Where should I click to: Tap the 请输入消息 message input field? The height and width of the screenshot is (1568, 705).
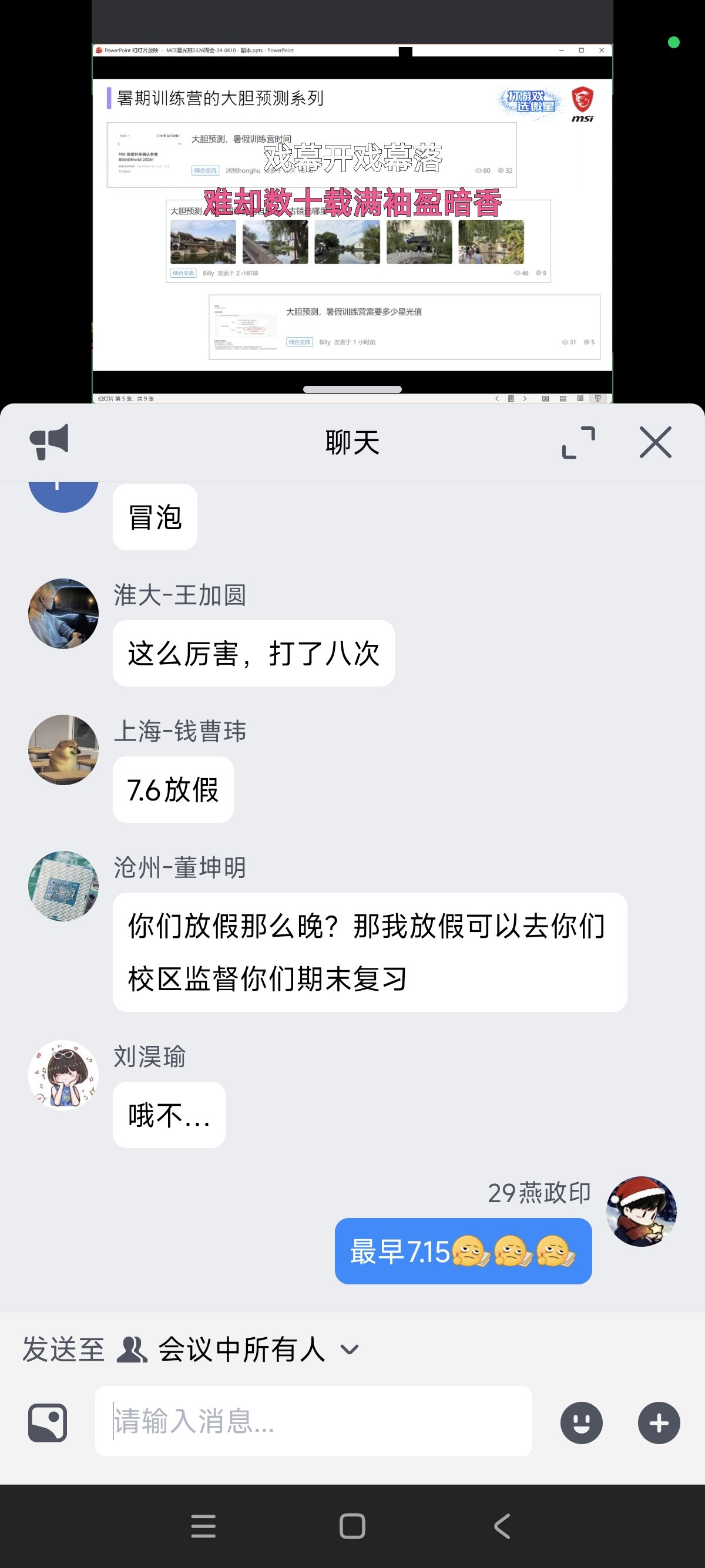[314, 1421]
